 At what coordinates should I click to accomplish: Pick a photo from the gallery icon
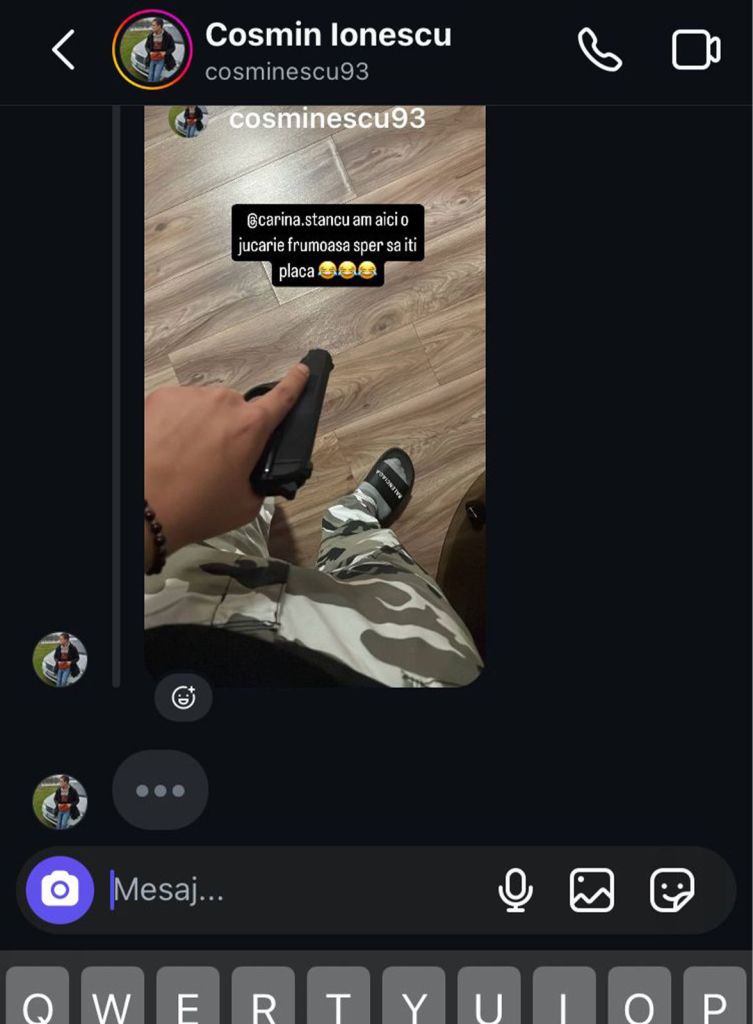pyautogui.click(x=592, y=889)
